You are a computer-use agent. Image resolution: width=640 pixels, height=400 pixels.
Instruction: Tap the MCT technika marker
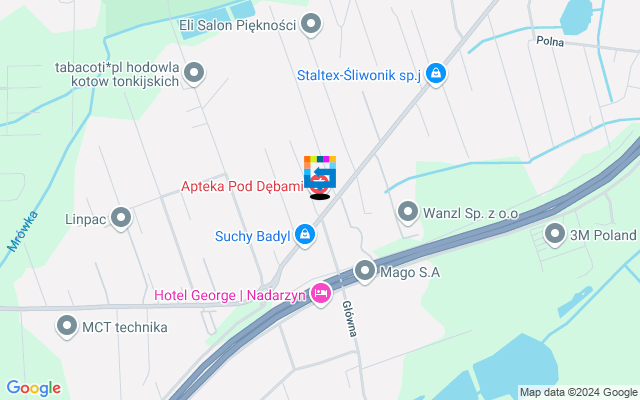coord(67,326)
